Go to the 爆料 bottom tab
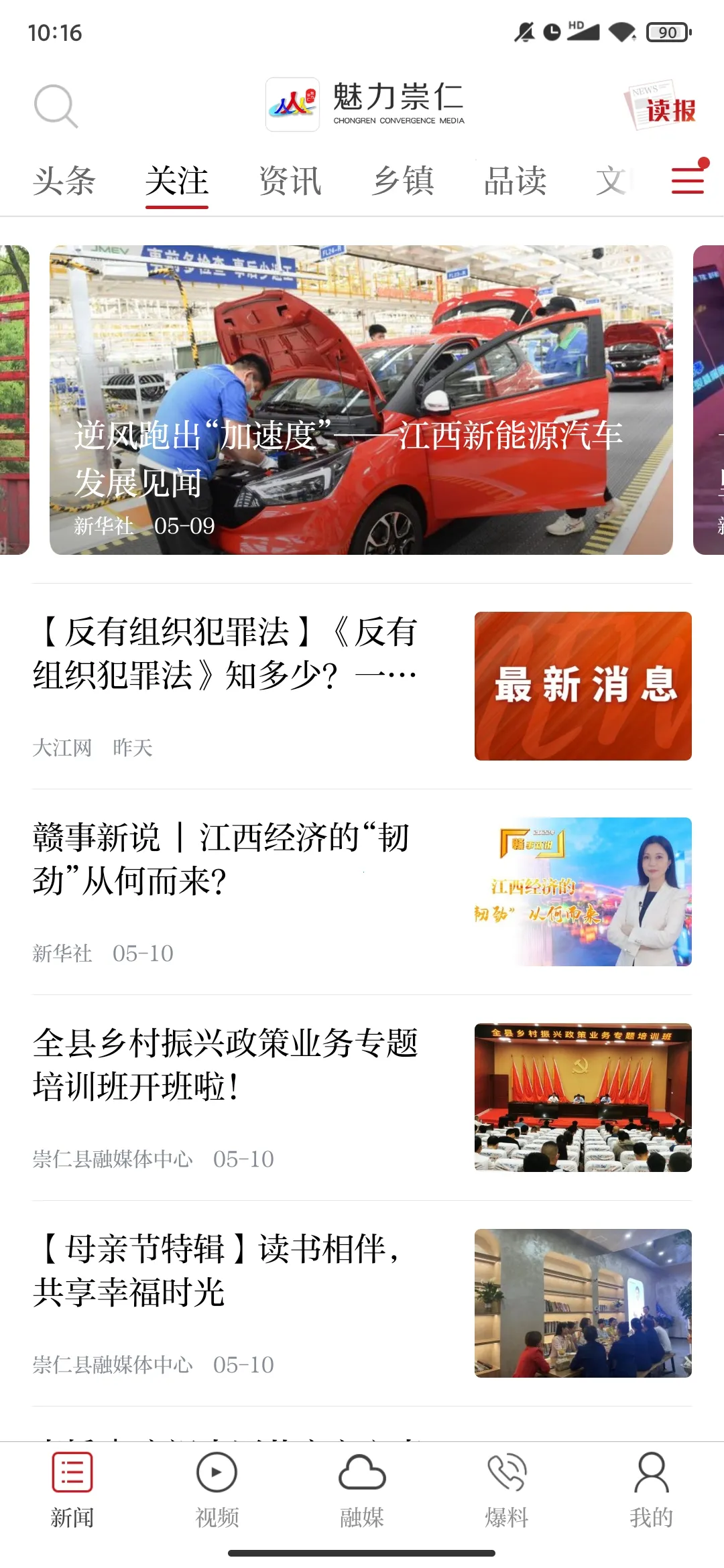The width and height of the screenshot is (724, 1568). (x=507, y=1489)
